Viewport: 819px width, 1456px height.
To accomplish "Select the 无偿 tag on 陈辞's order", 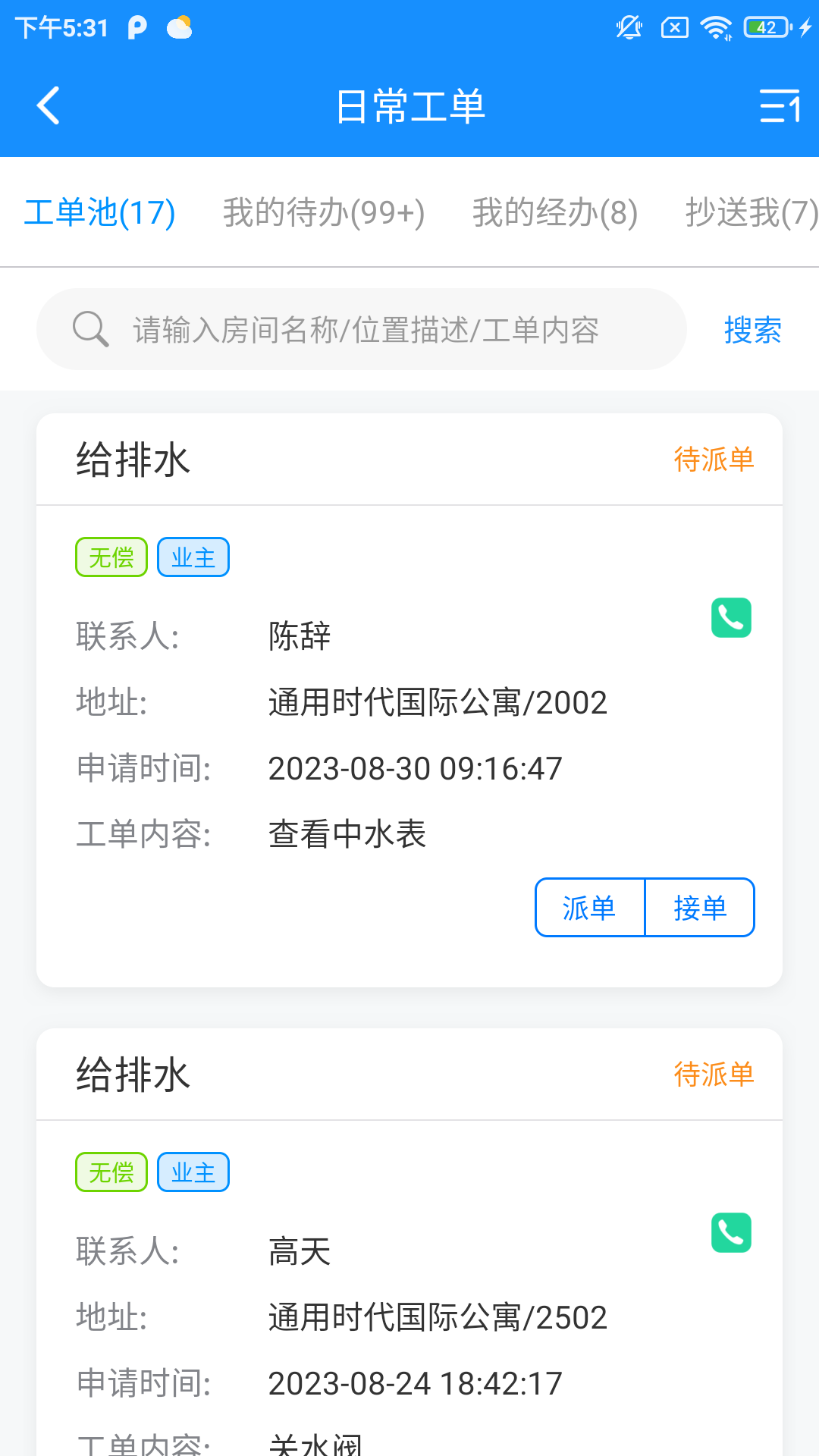I will (x=111, y=556).
